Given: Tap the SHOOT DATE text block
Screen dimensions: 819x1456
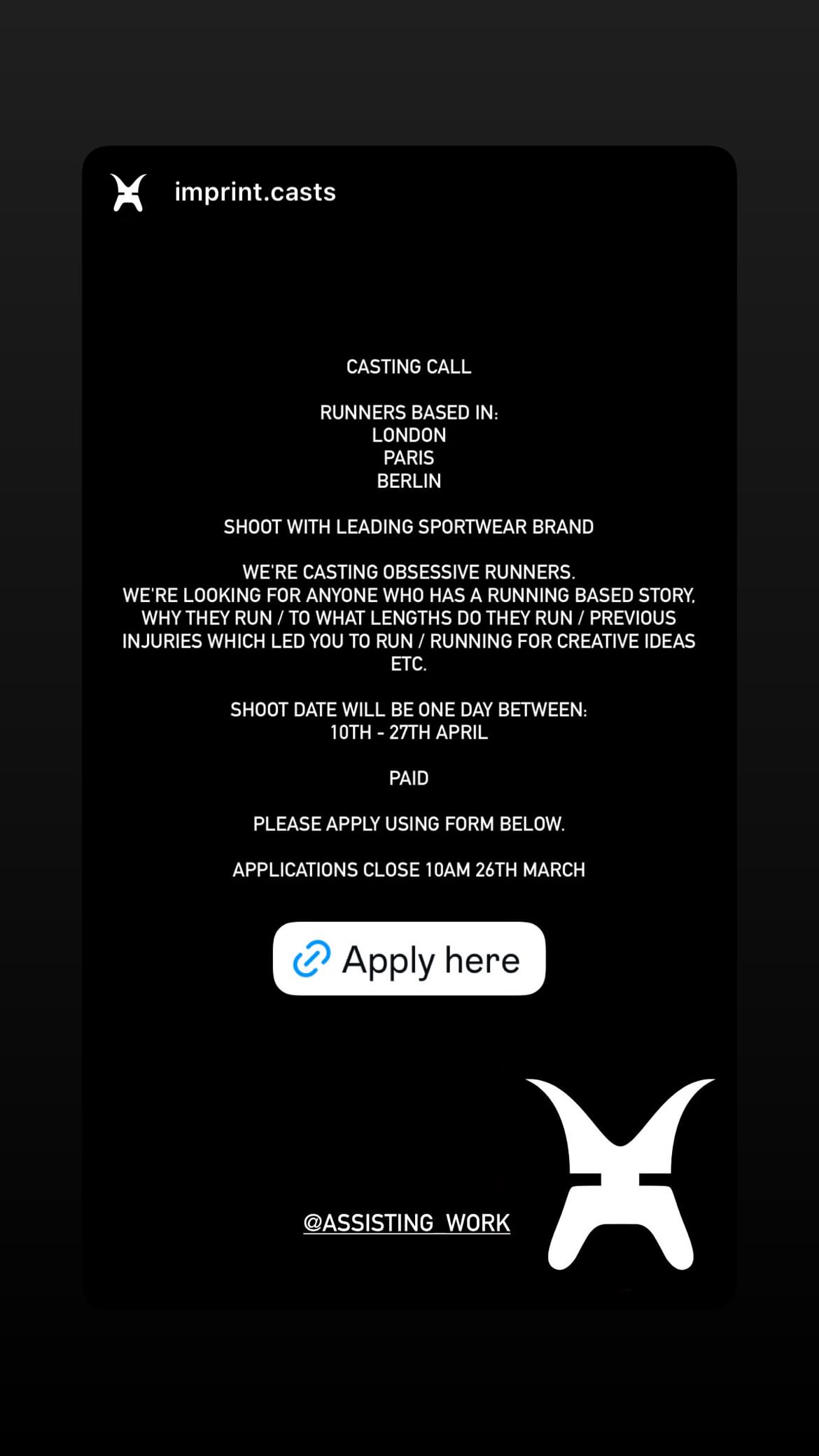Looking at the screenshot, I should pyautogui.click(x=409, y=720).
